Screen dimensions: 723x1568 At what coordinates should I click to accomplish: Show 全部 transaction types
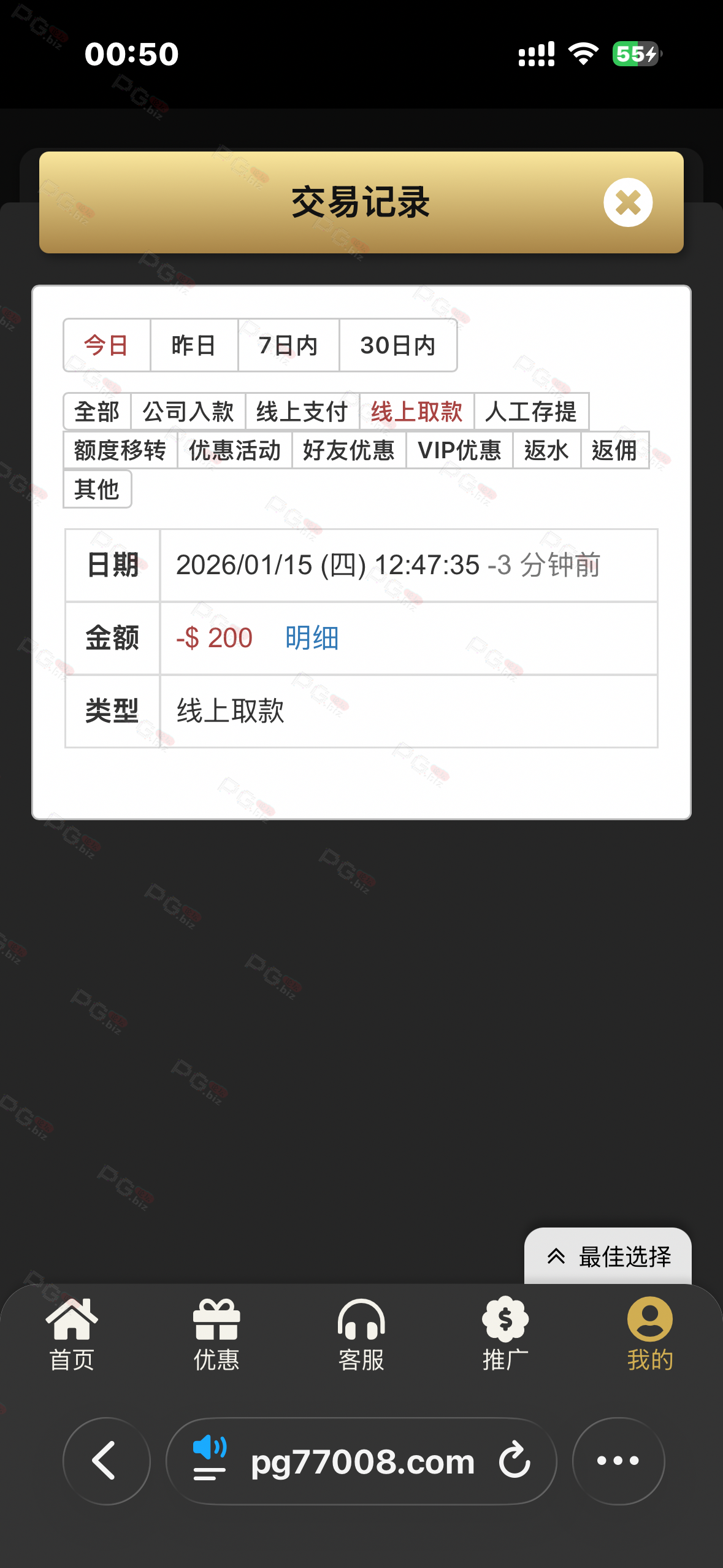coord(97,412)
